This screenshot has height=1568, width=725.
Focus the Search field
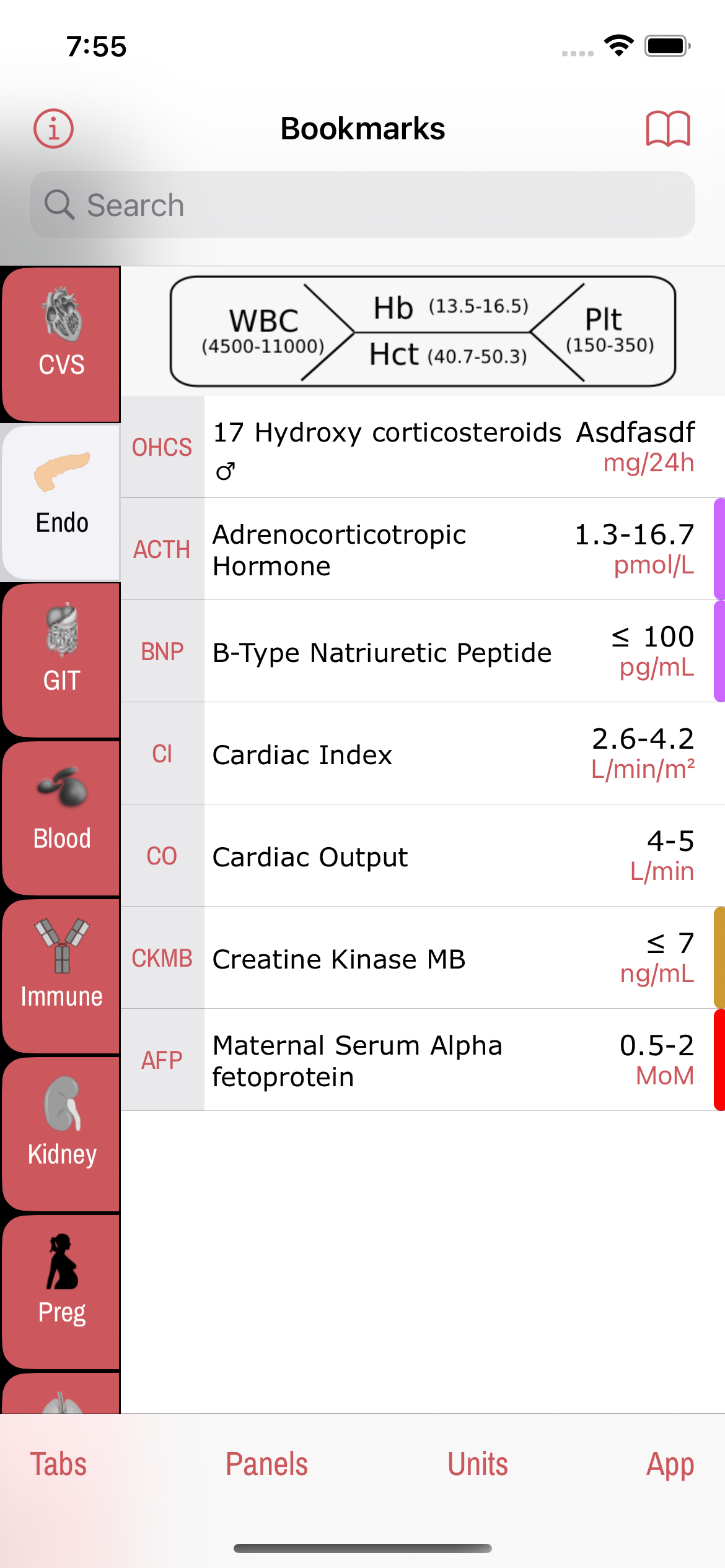[362, 205]
